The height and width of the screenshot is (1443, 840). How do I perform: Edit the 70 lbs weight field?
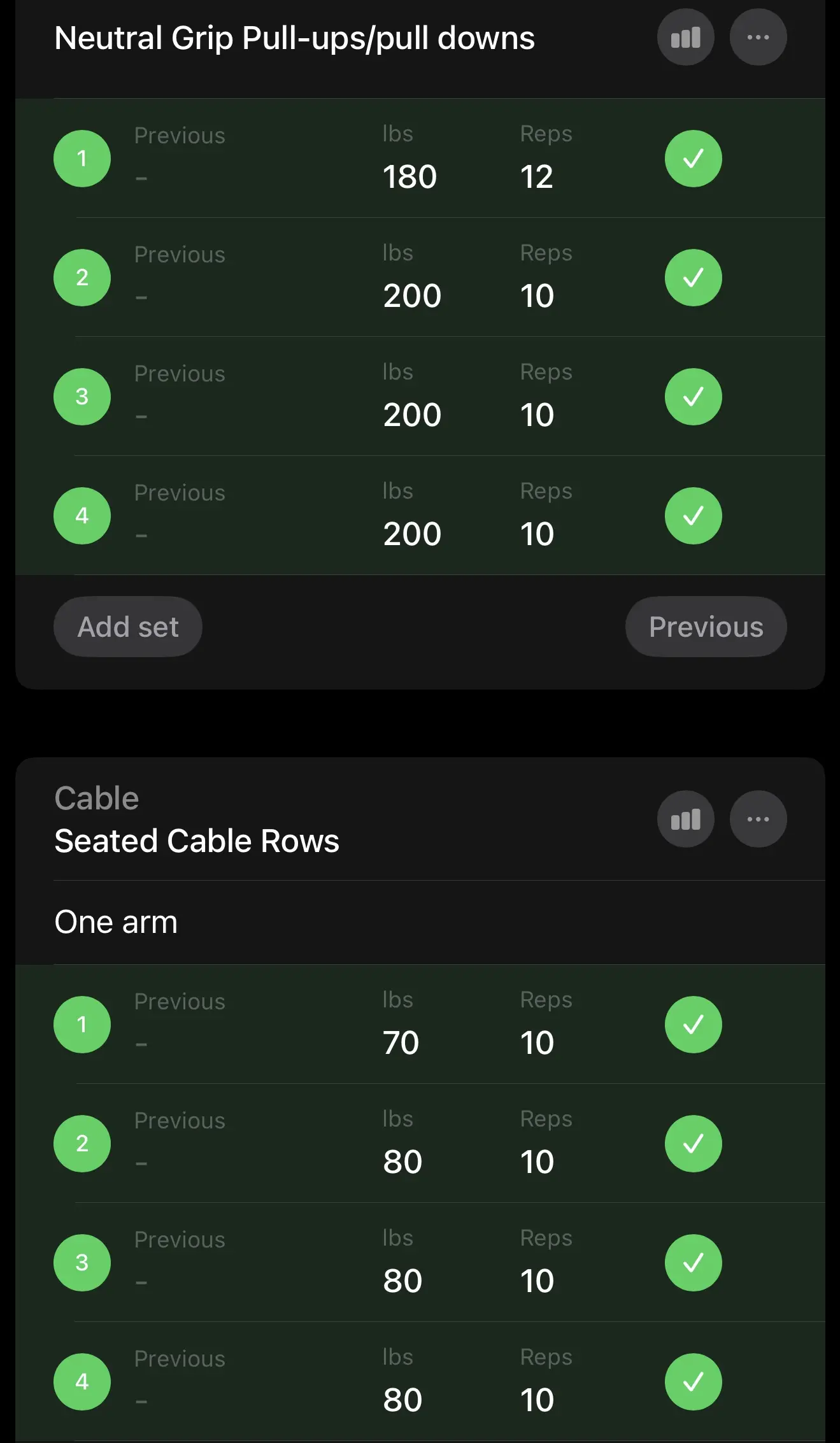[x=401, y=1042]
